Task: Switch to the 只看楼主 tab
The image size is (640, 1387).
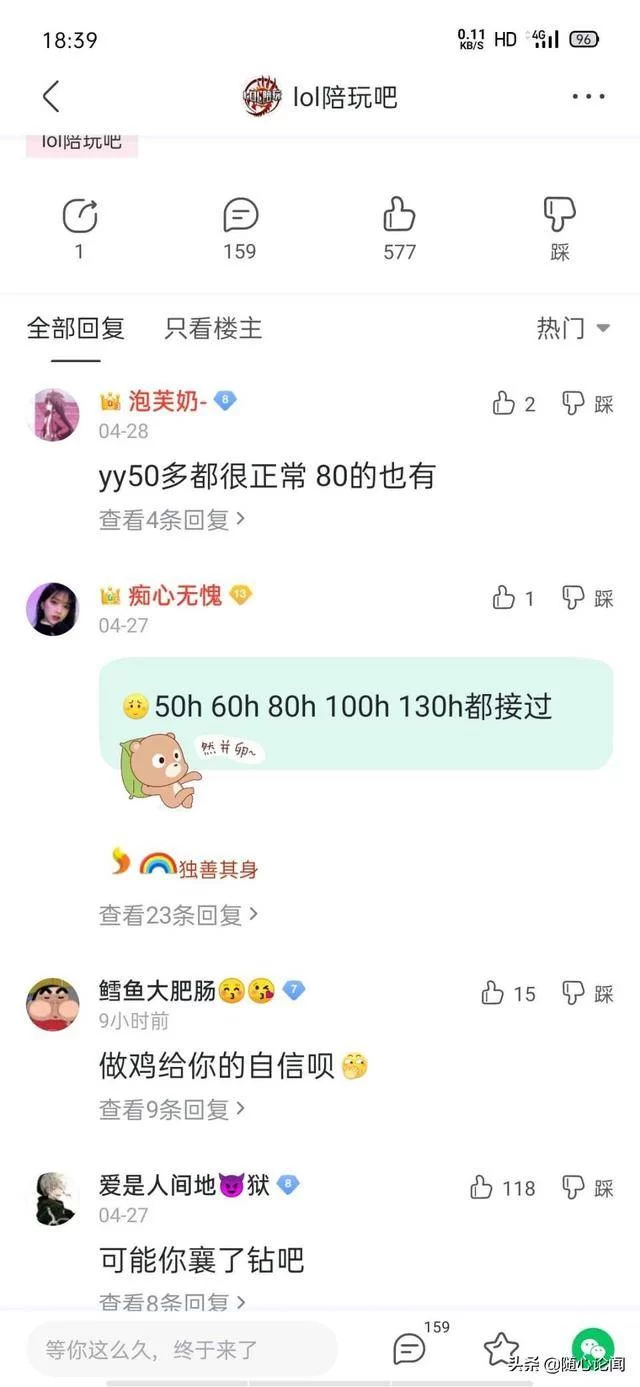Action: [213, 328]
